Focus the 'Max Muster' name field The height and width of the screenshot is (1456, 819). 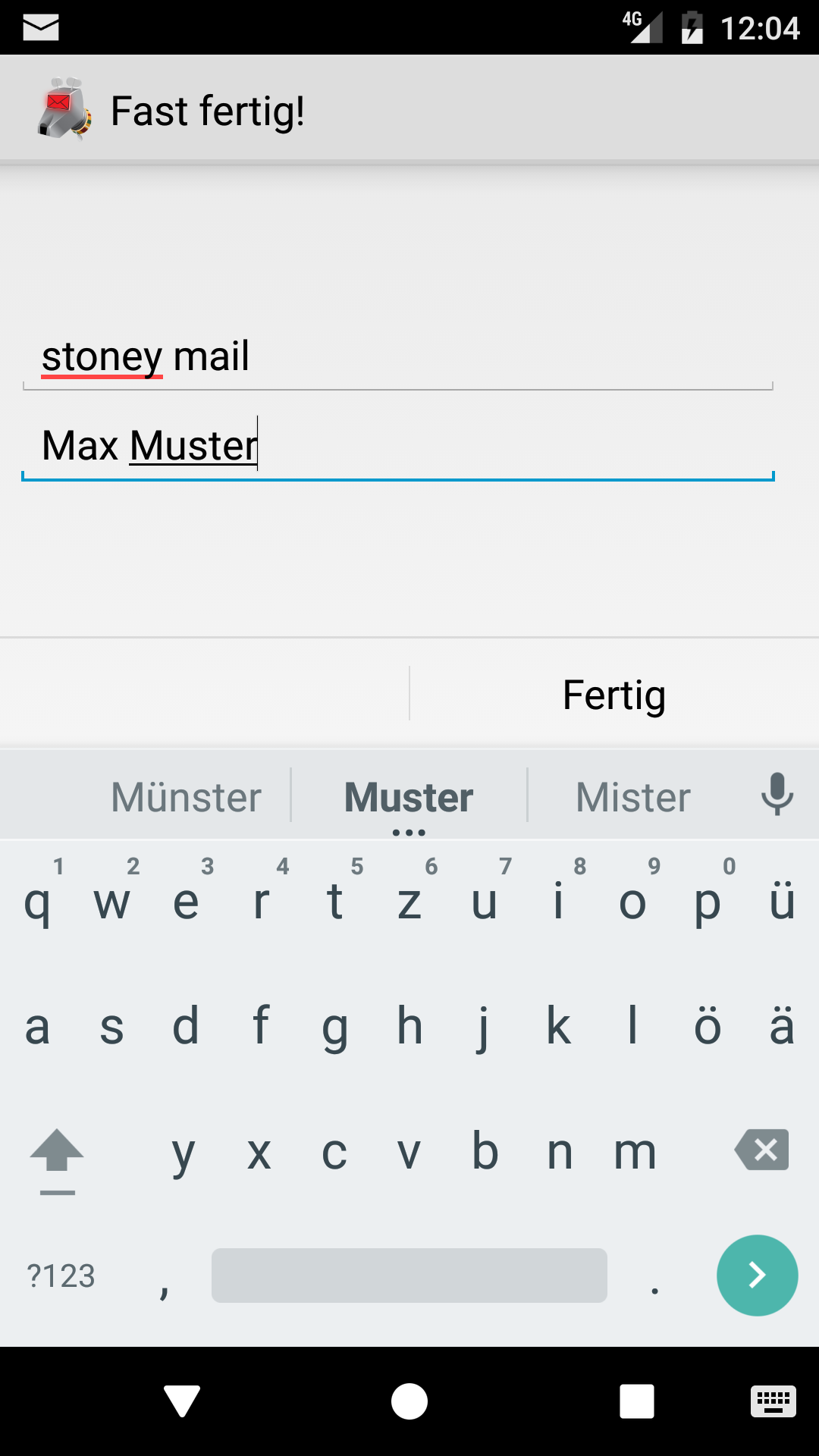coord(397,446)
